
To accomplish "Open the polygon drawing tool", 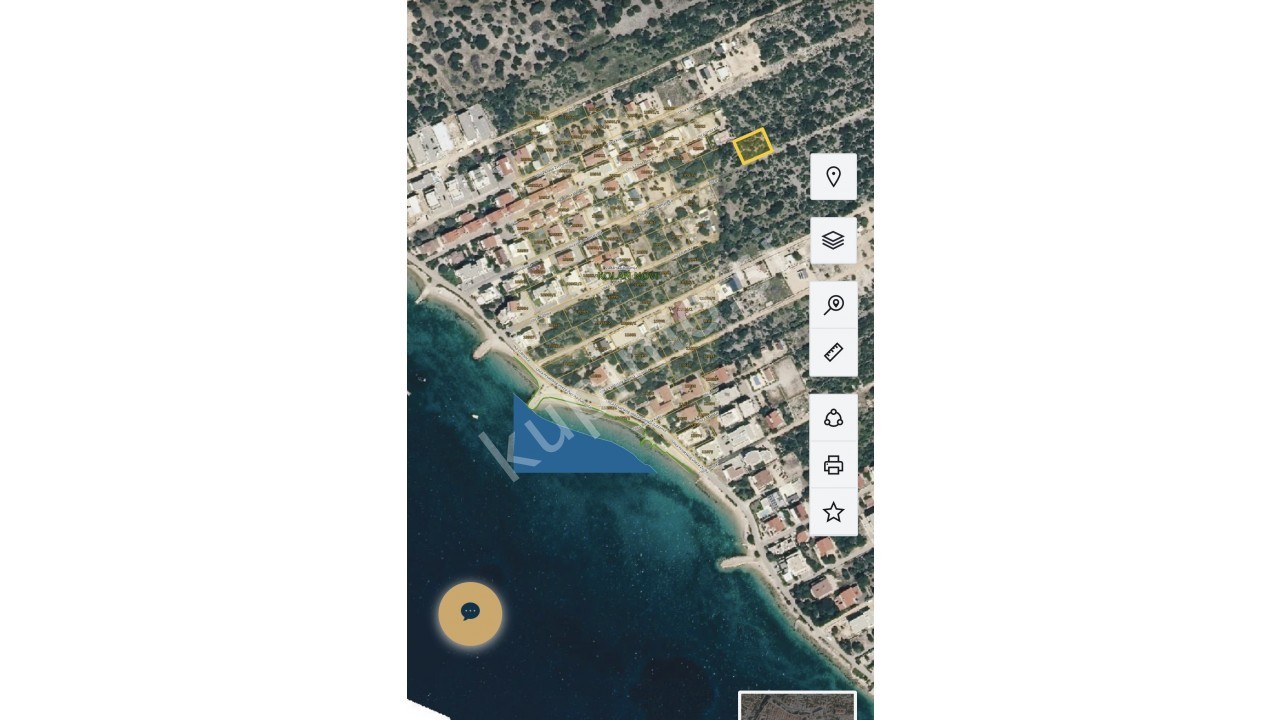I will coord(833,417).
